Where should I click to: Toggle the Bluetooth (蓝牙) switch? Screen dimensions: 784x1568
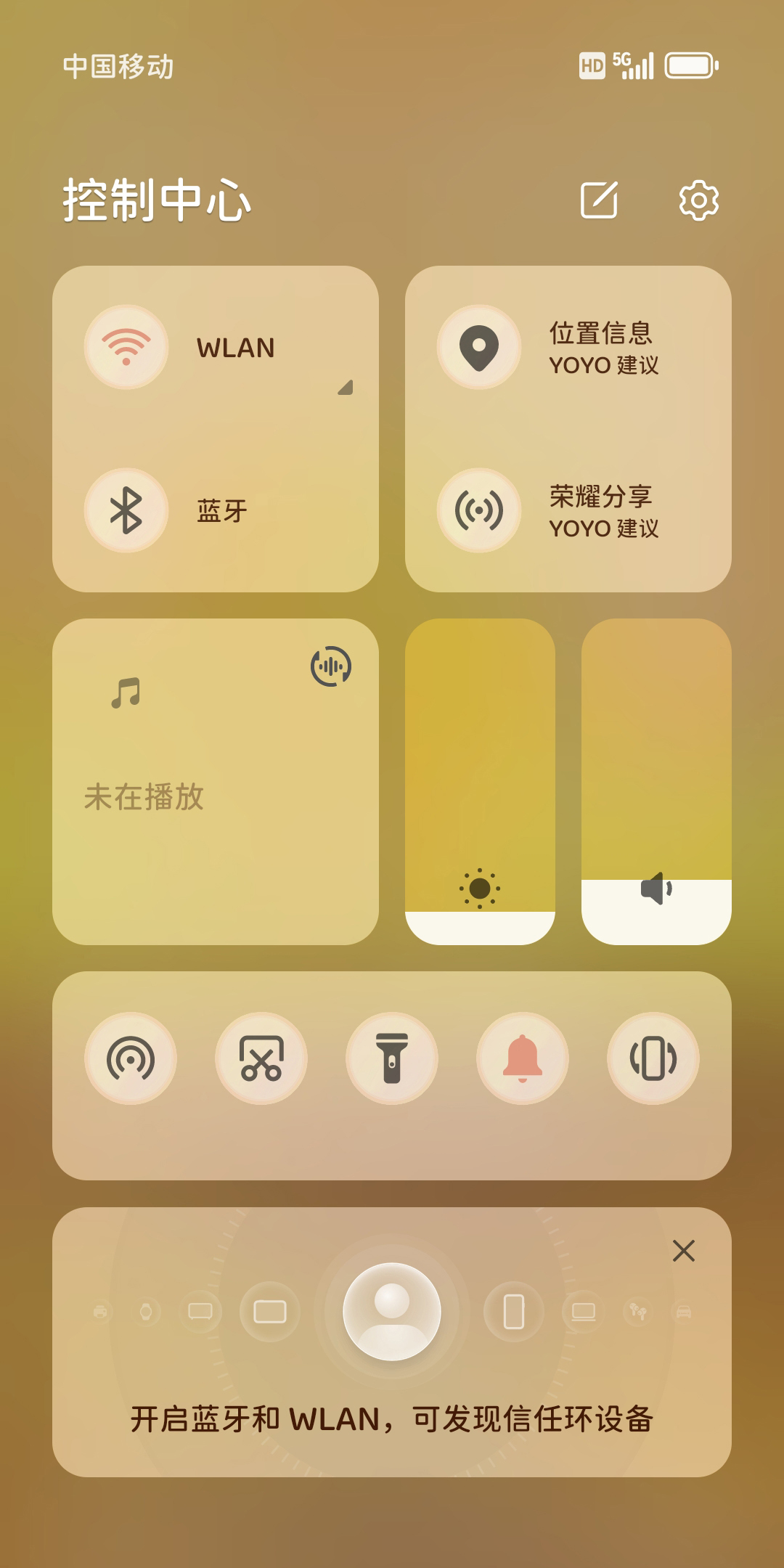pos(126,510)
